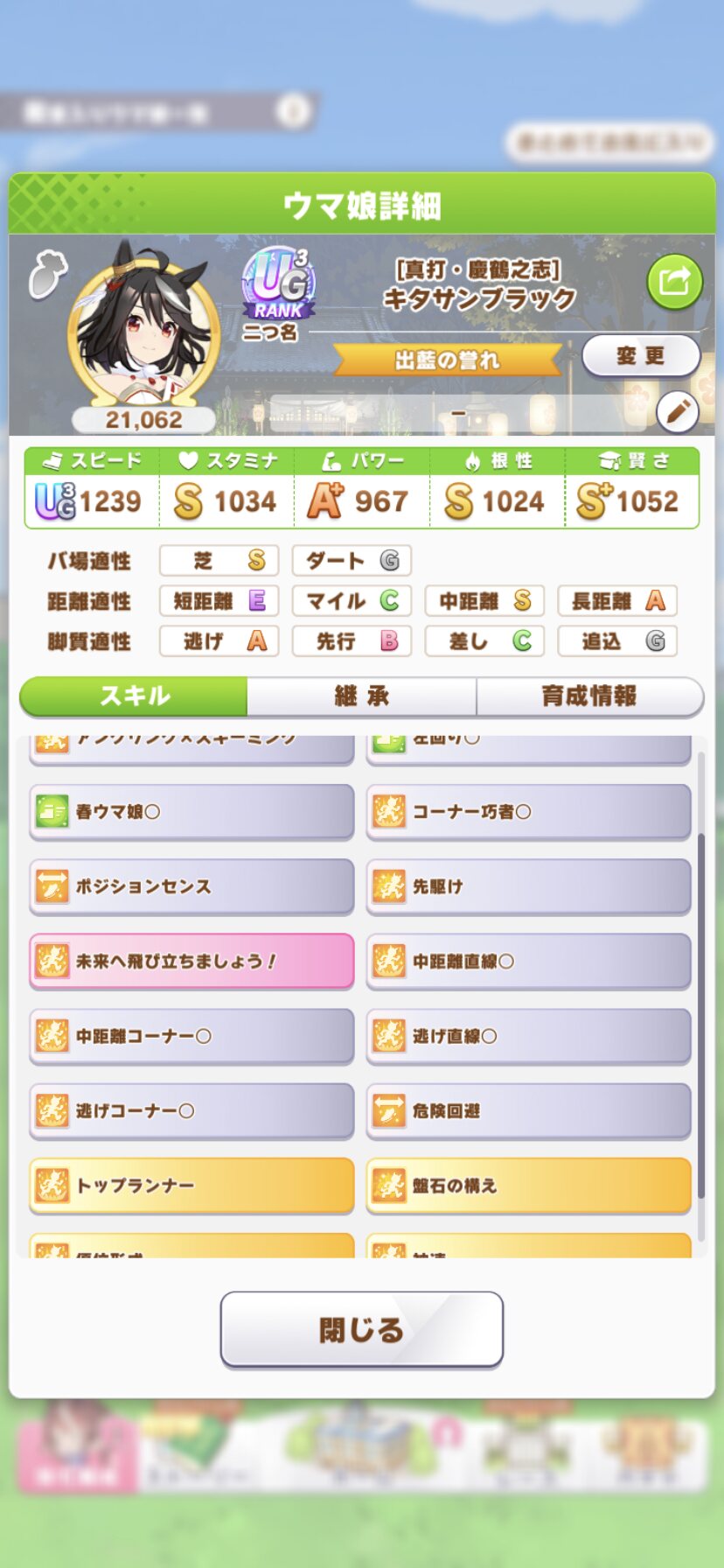View the 先駆け skill details
Viewport: 724px width, 1568px height.
tap(528, 886)
